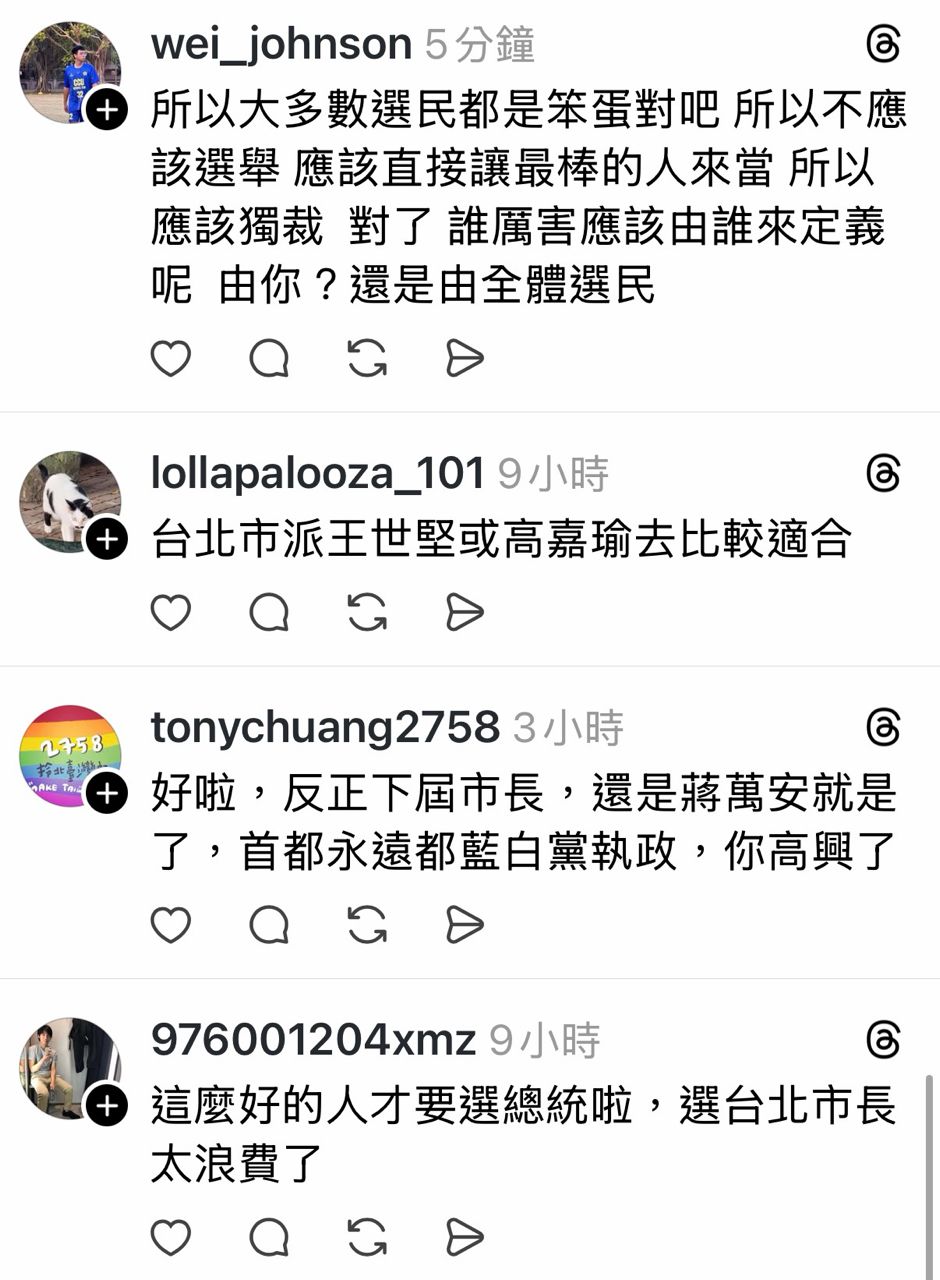Image resolution: width=940 pixels, height=1280 pixels.
Task: Like lollapalooza_101's comment
Action: click(x=171, y=612)
